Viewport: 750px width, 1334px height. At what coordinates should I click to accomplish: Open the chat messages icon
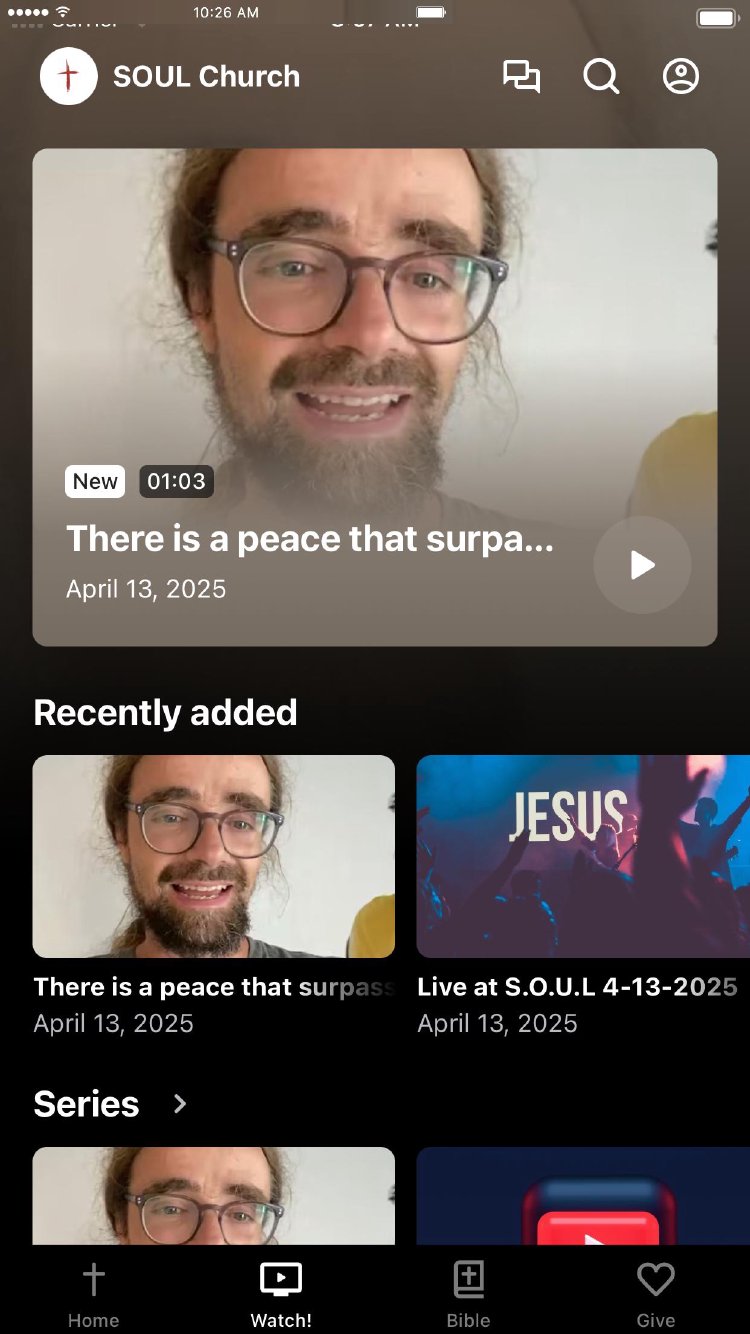(521, 77)
